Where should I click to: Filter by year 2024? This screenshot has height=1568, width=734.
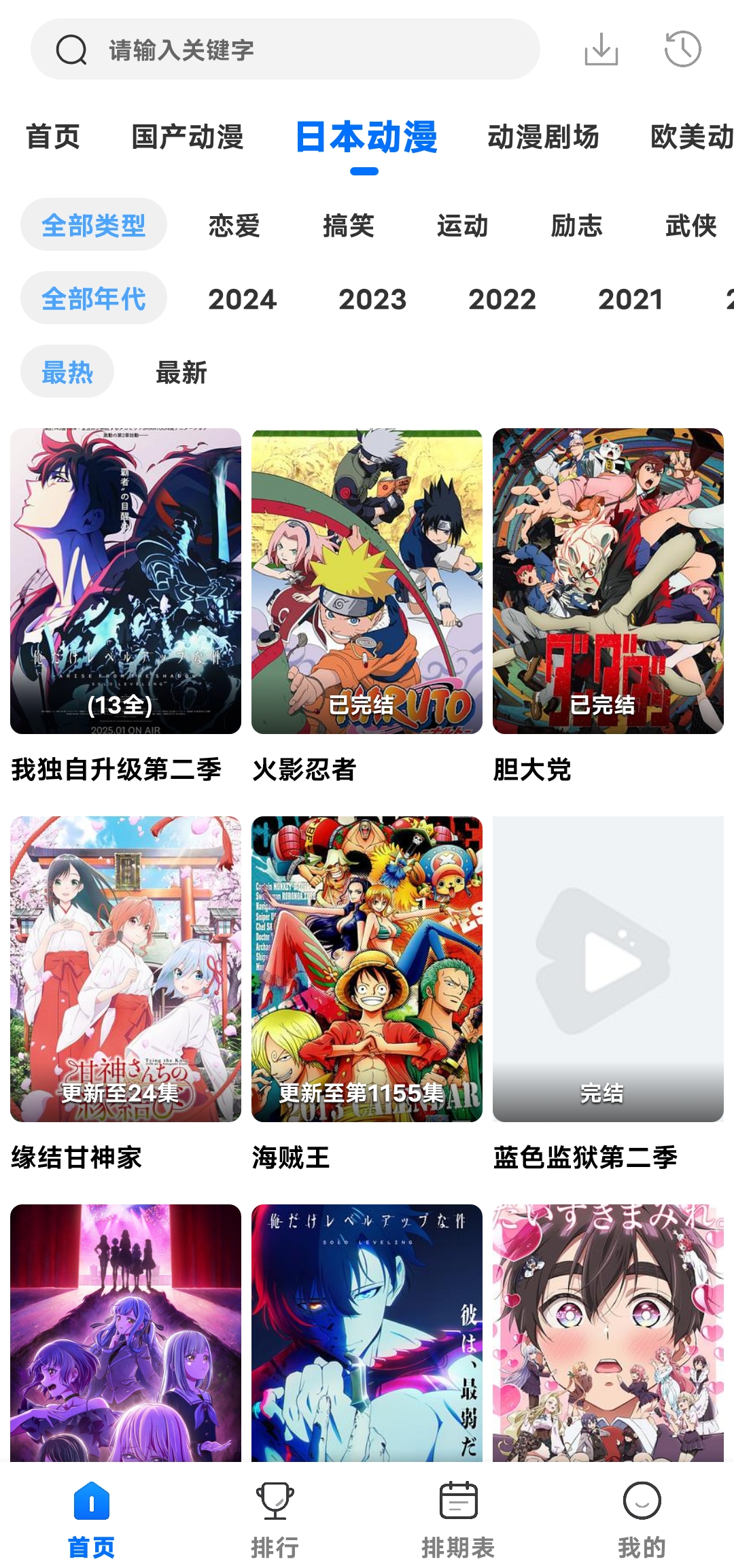click(243, 299)
